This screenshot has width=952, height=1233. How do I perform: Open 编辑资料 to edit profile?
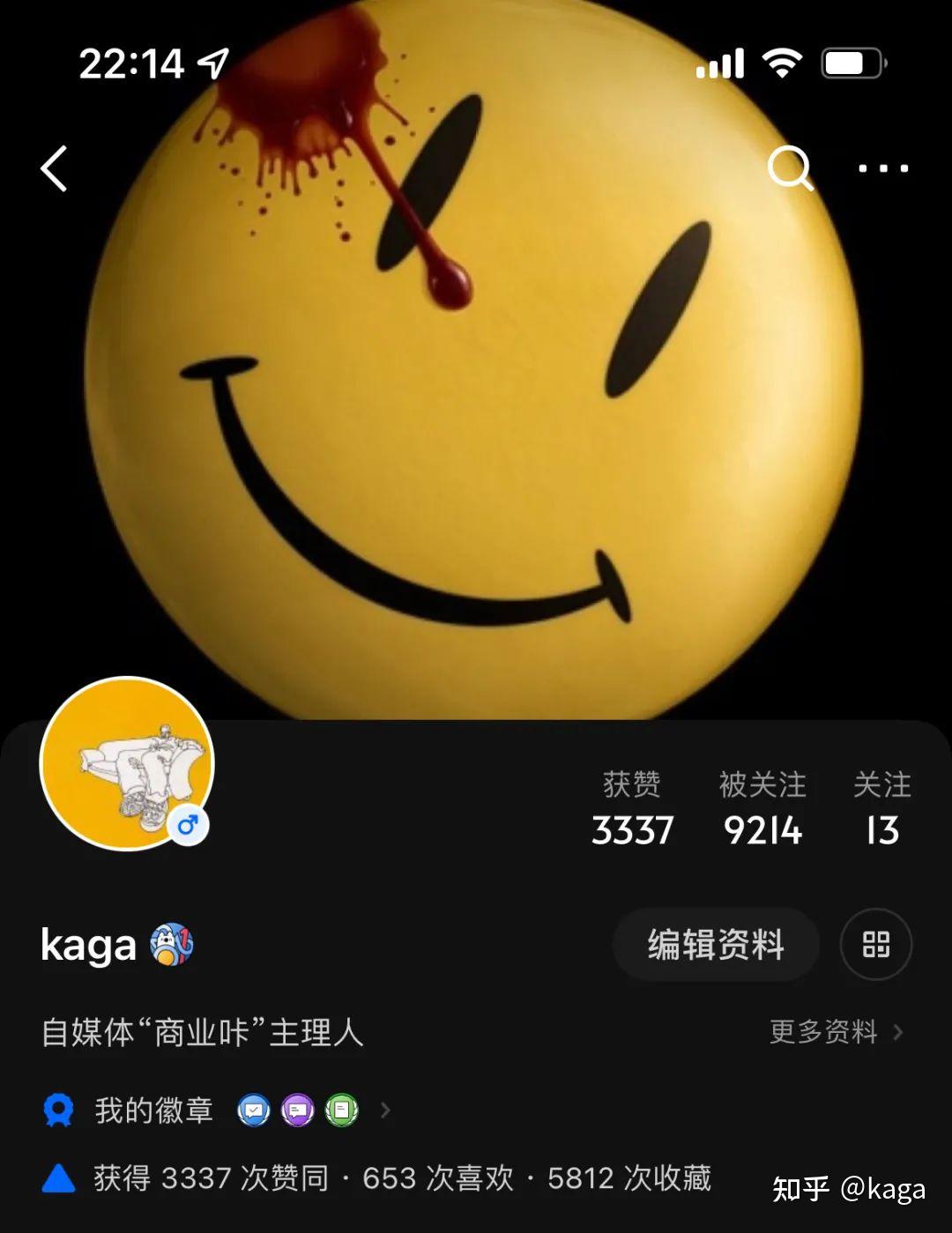click(716, 944)
